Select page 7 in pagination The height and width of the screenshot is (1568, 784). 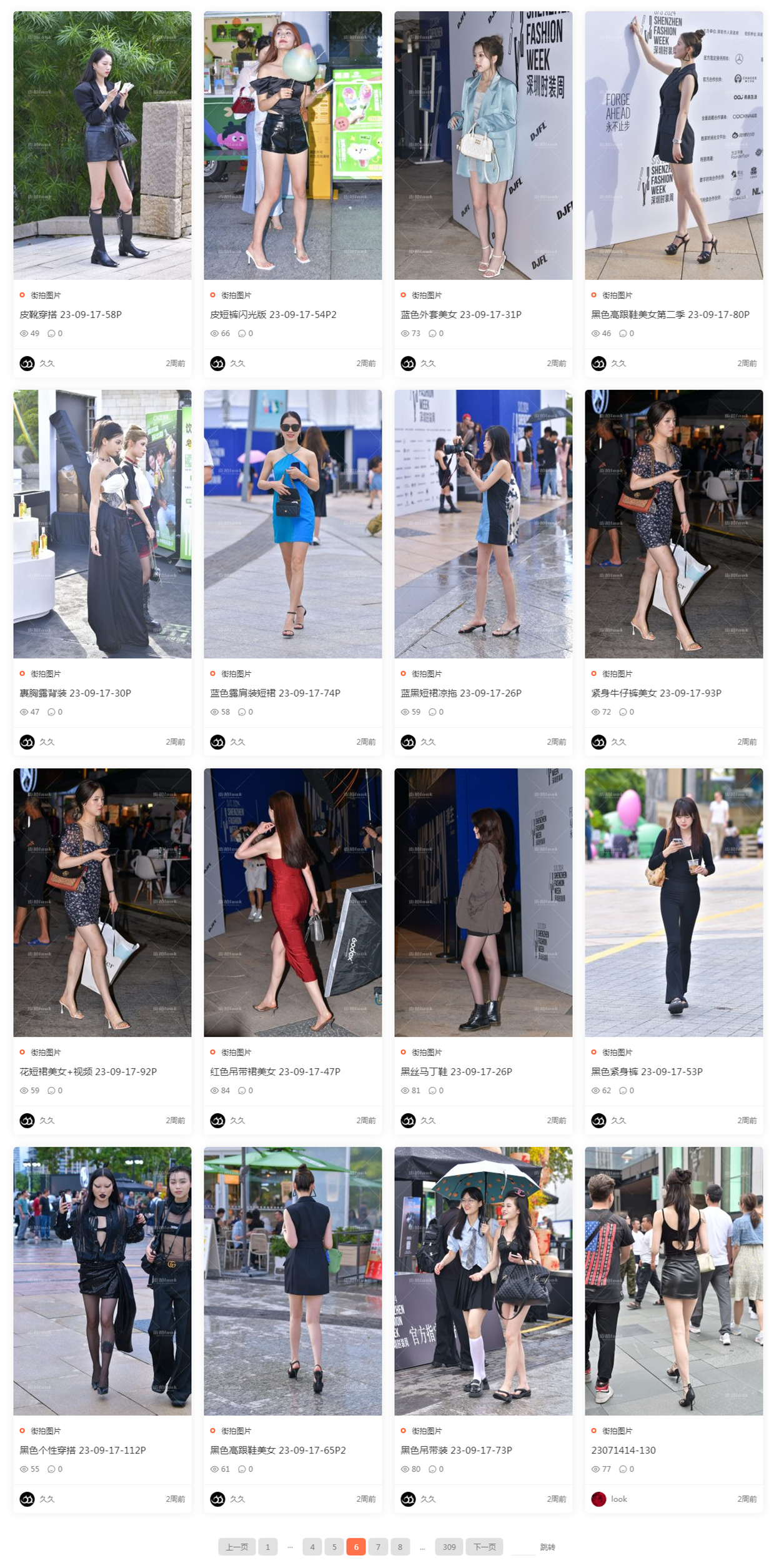(378, 1547)
